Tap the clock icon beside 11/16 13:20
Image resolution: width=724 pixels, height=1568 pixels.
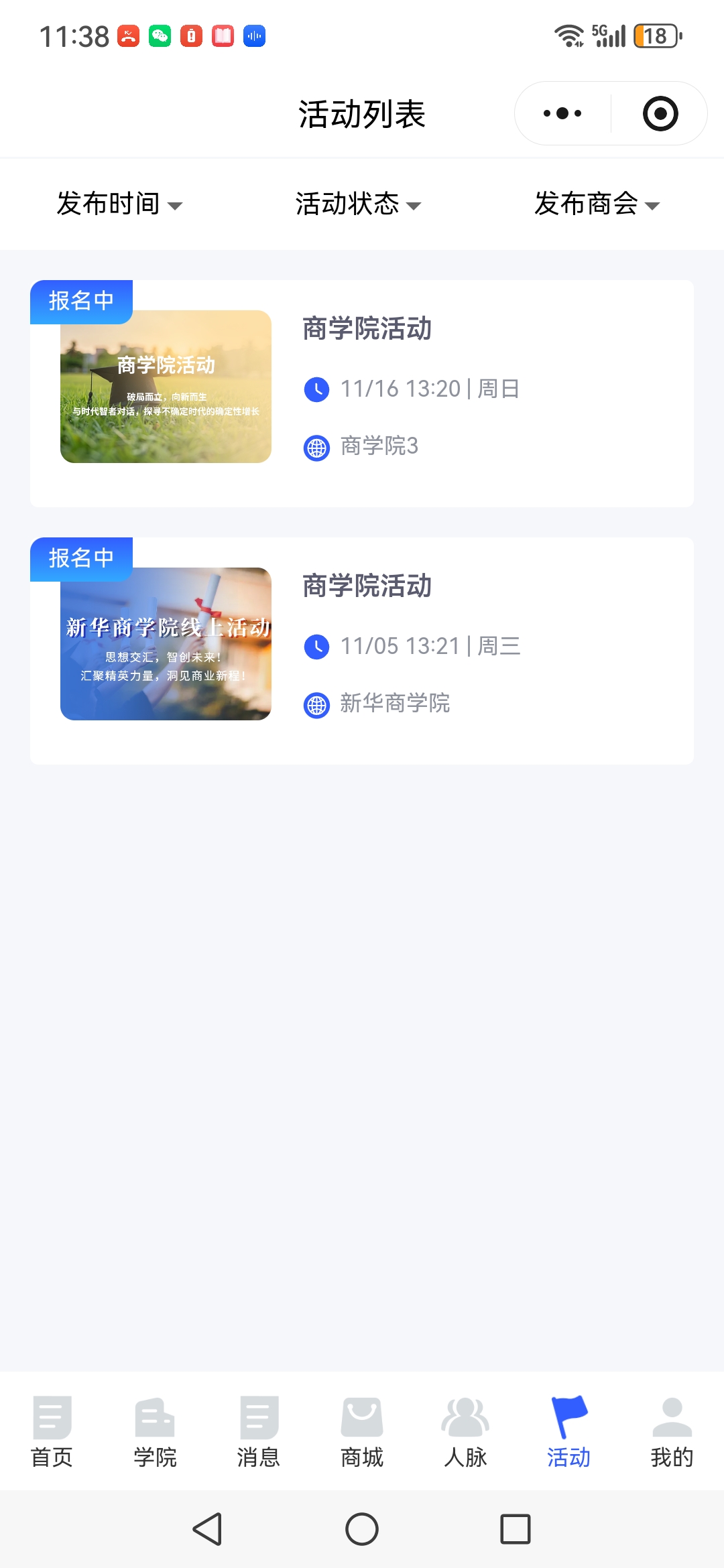(x=316, y=389)
